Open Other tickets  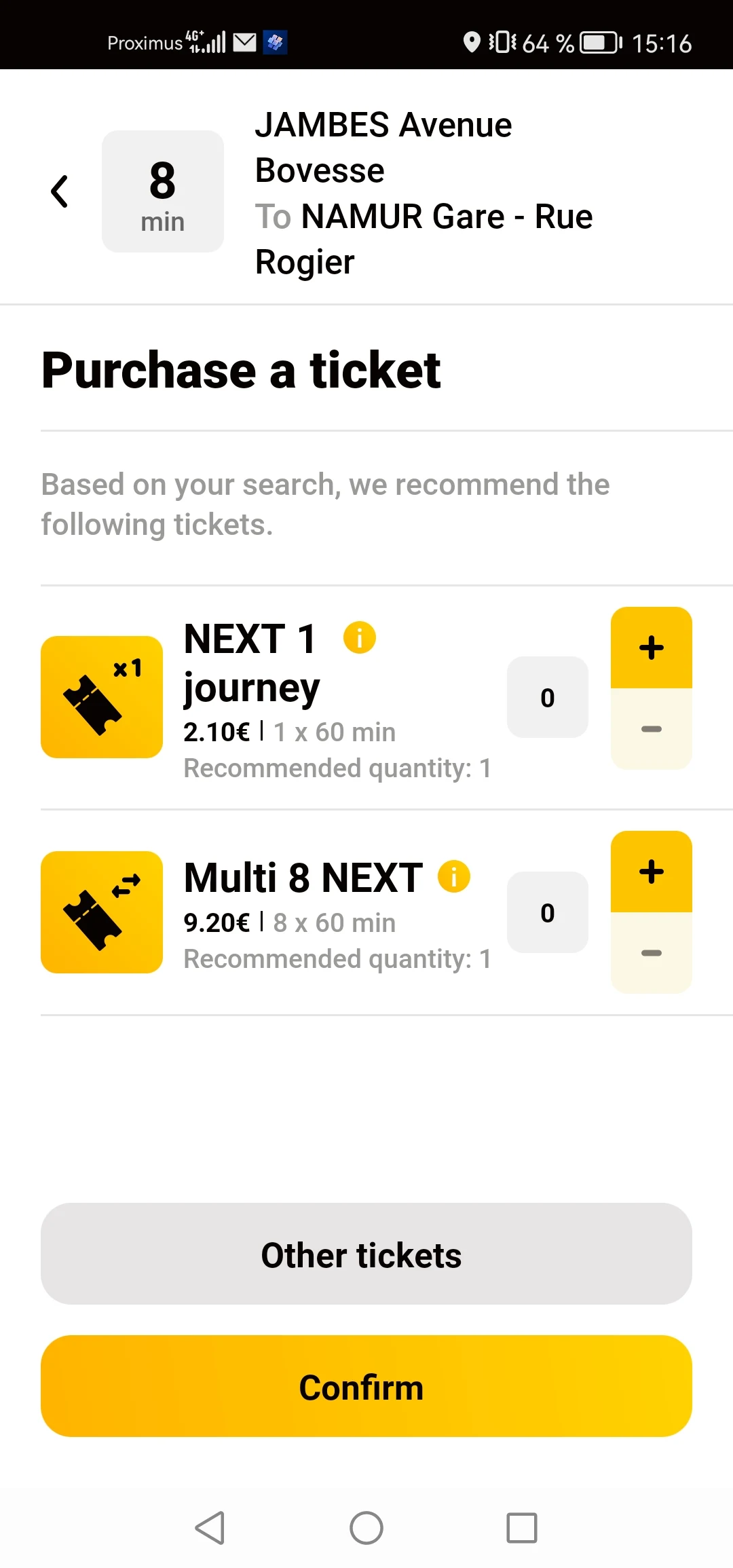[x=366, y=1254]
